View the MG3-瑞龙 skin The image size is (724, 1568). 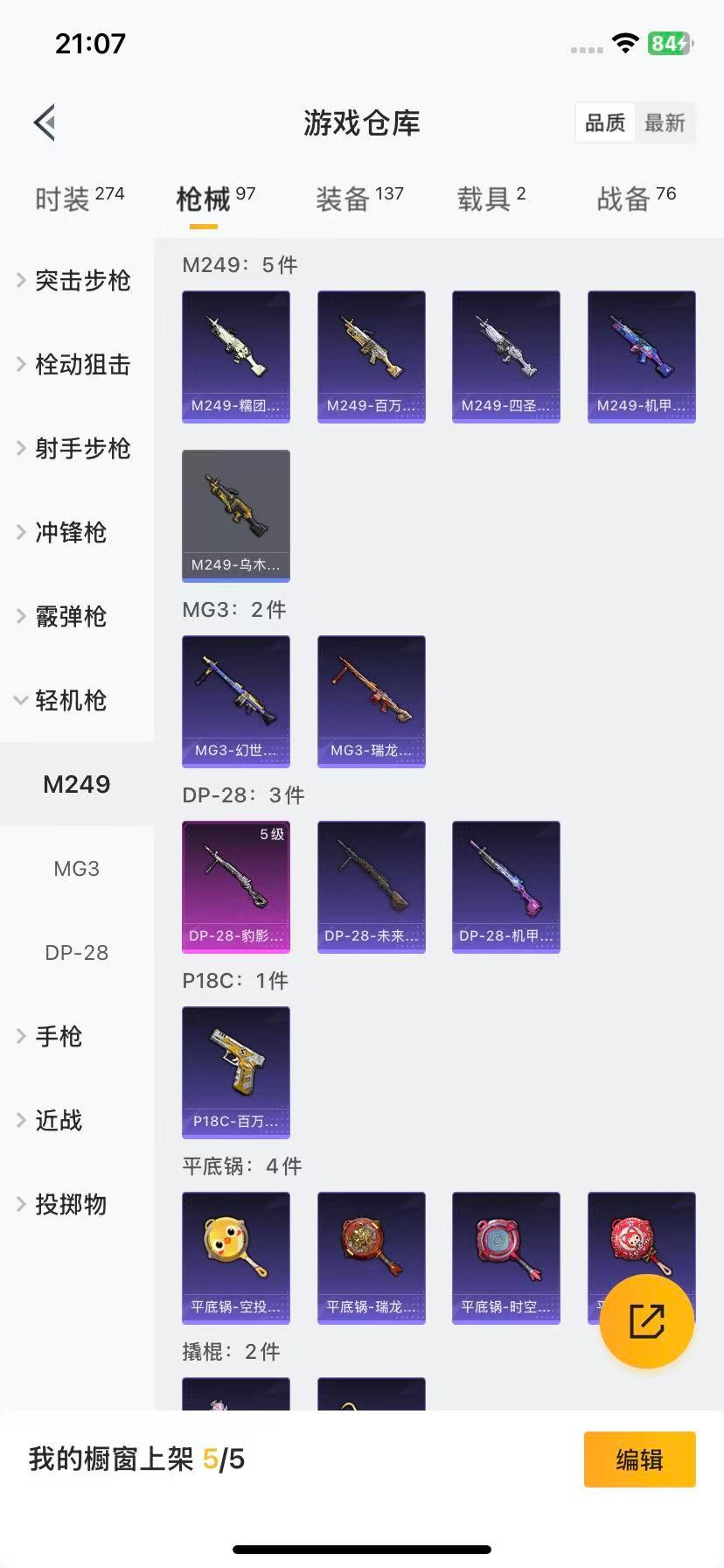click(x=372, y=701)
